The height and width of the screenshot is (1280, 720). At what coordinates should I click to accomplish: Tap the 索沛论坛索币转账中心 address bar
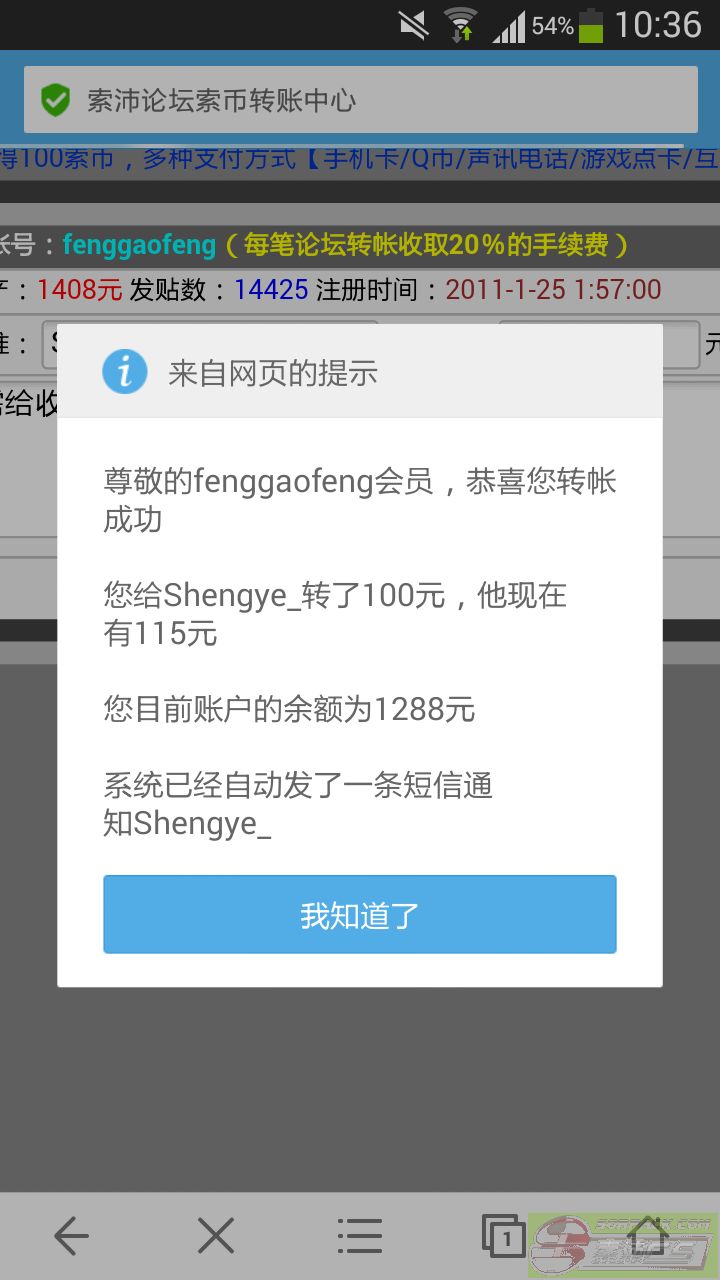tap(360, 100)
